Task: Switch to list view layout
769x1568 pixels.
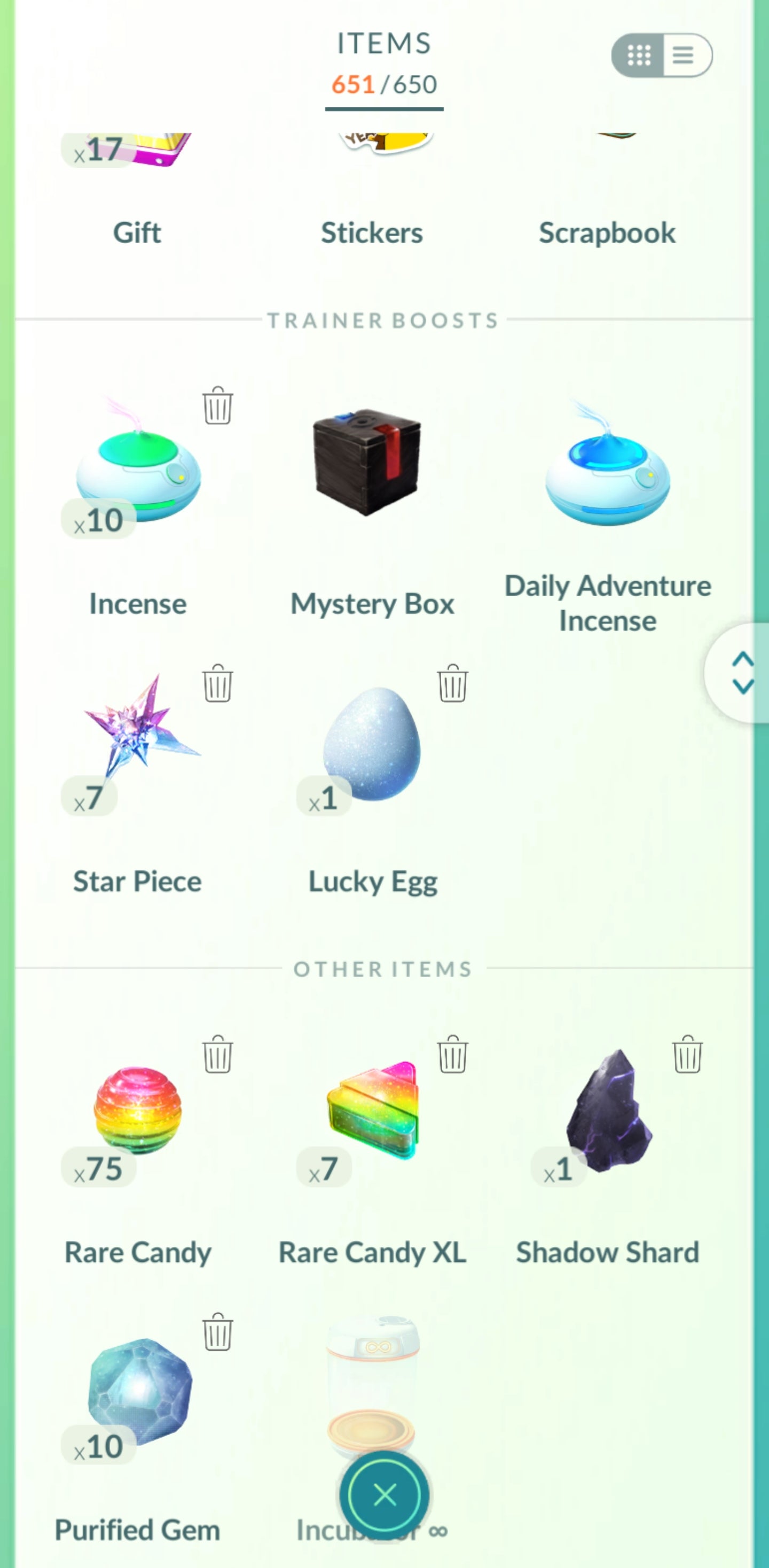Action: (686, 56)
